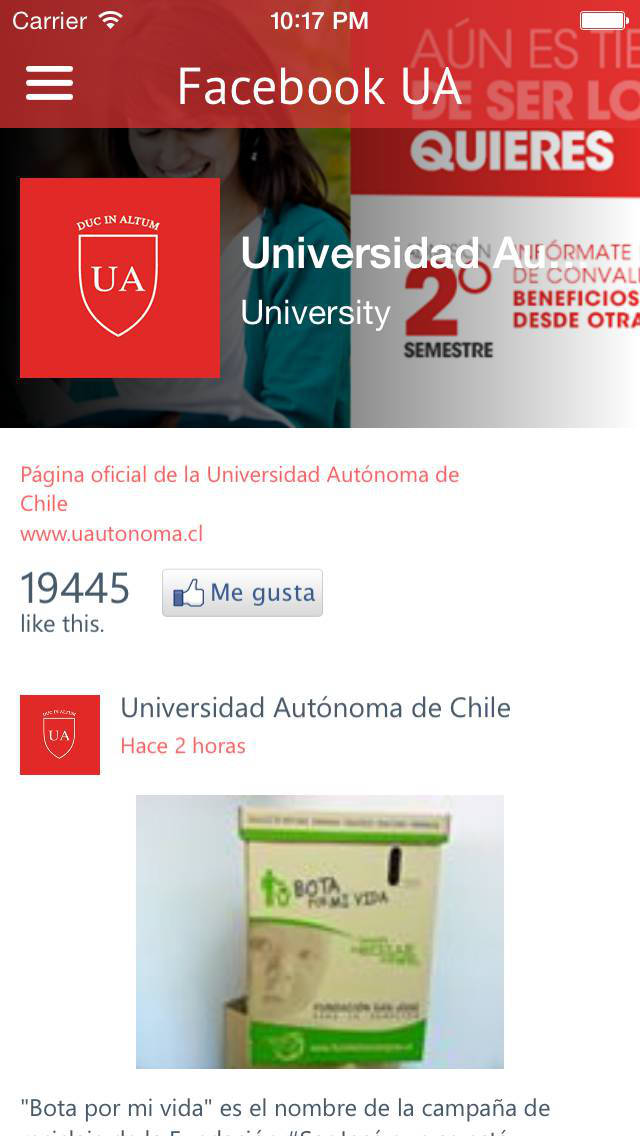Open the hamburger menu

[50, 84]
